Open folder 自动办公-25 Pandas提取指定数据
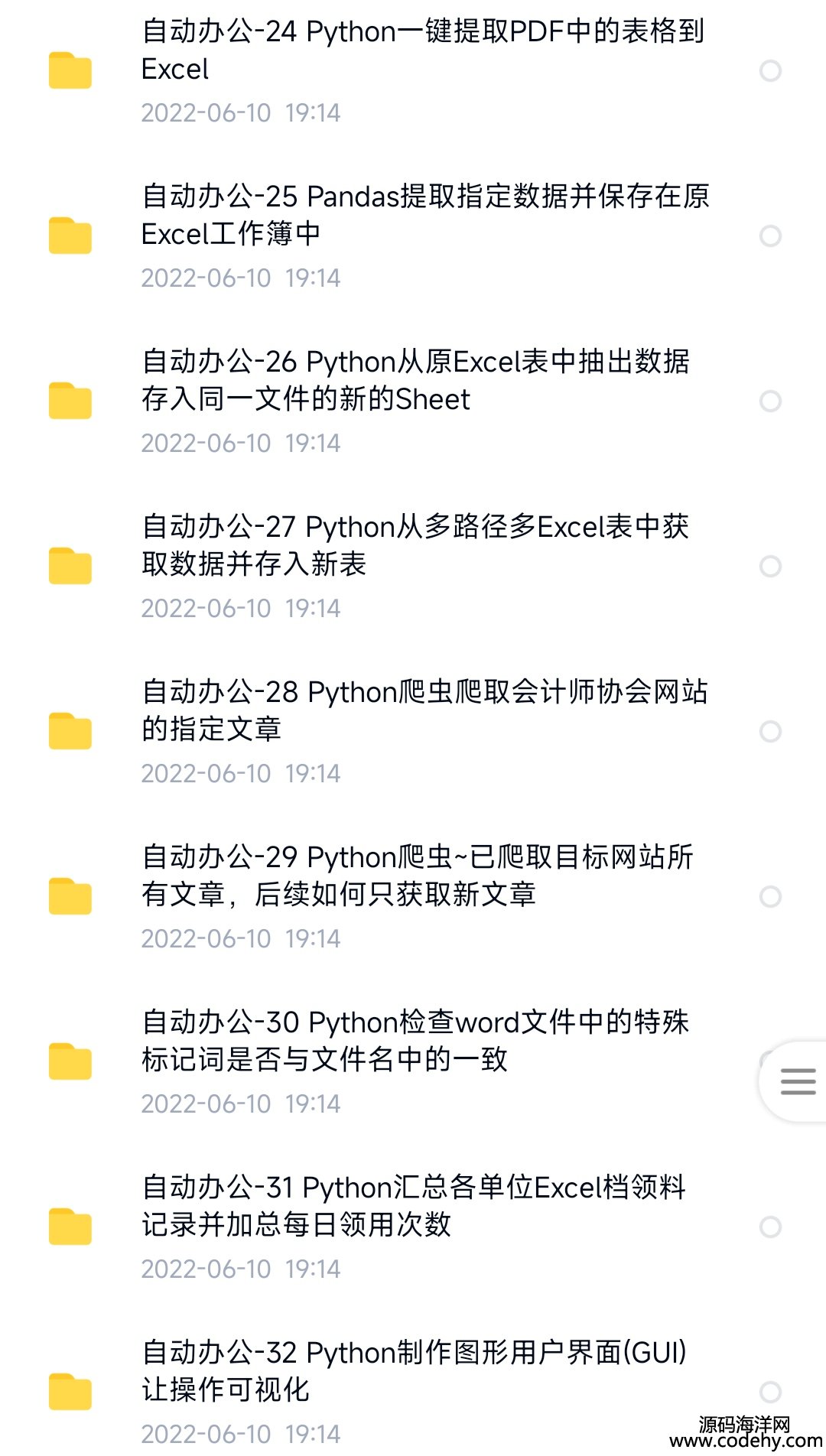Image resolution: width=826 pixels, height=1456 pixels. (x=425, y=215)
